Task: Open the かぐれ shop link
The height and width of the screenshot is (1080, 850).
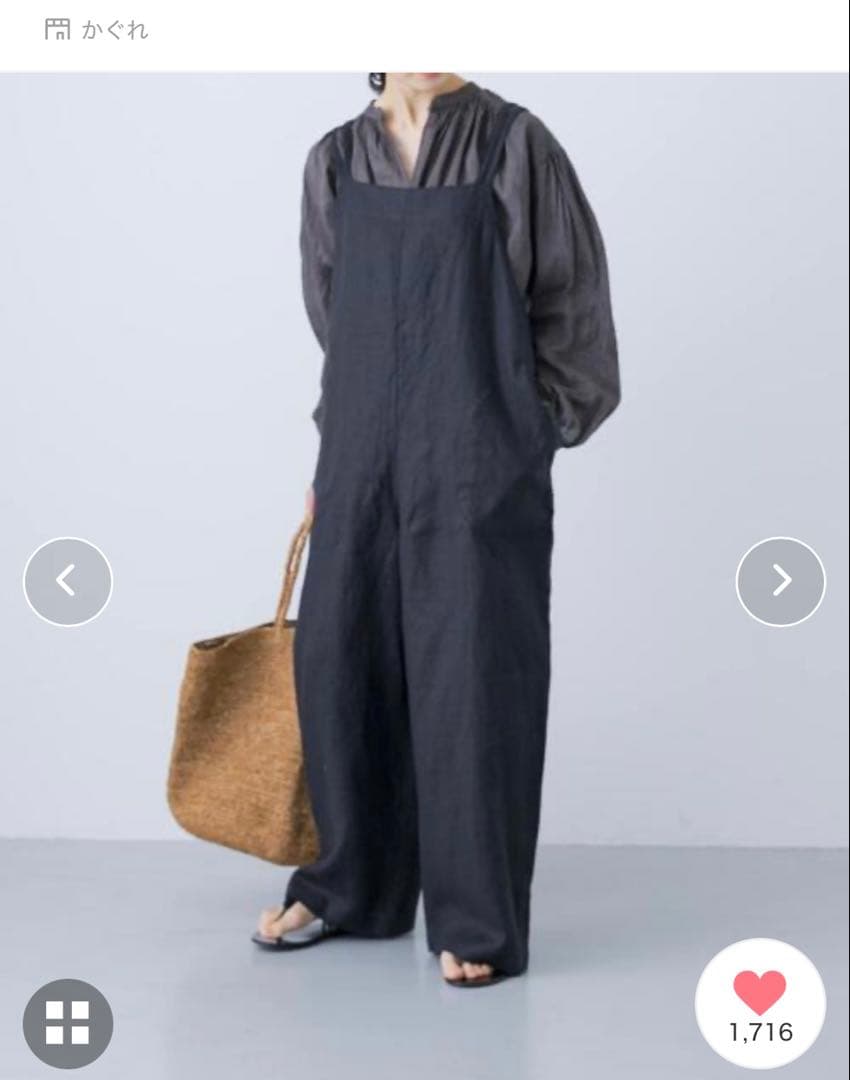Action: click(98, 30)
